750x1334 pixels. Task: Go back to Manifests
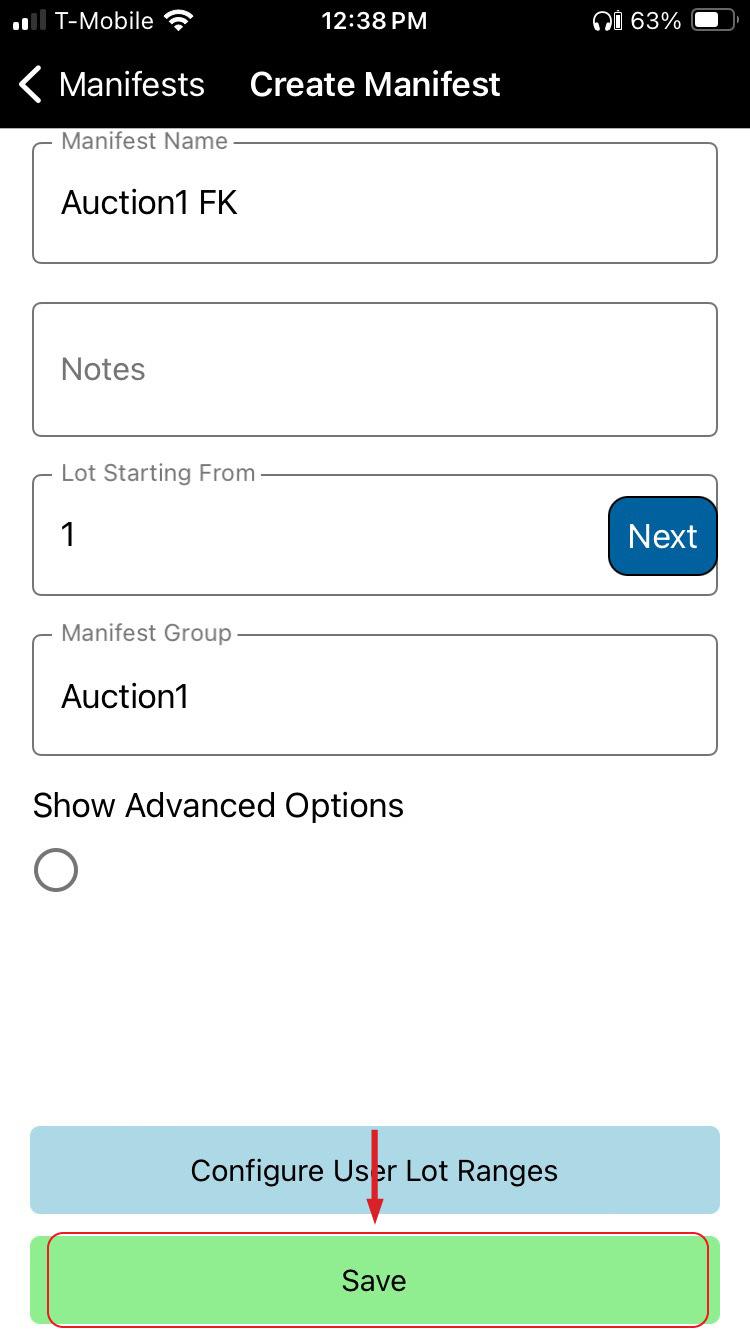tap(110, 85)
